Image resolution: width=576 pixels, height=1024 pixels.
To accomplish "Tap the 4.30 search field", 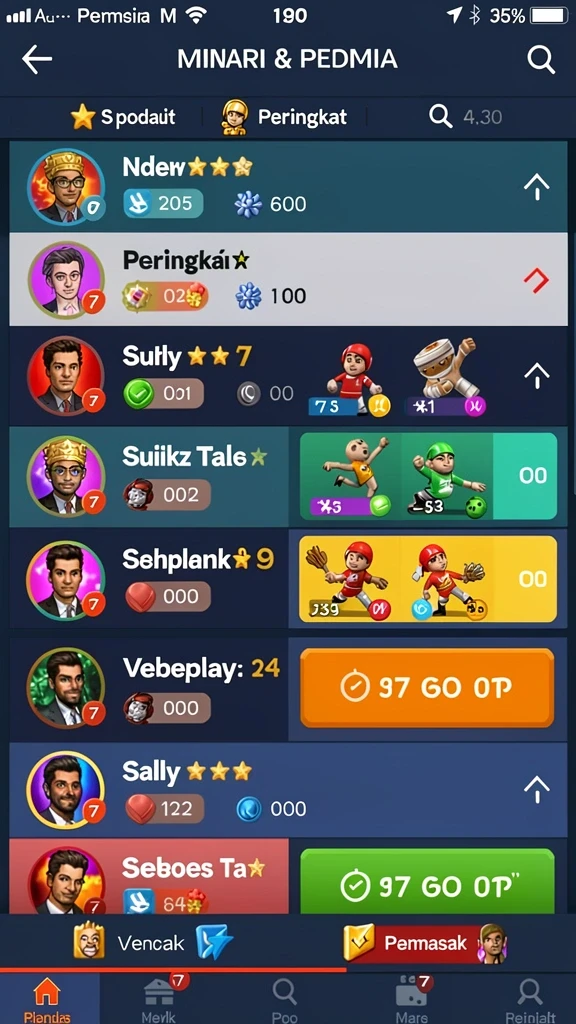I will [466, 117].
